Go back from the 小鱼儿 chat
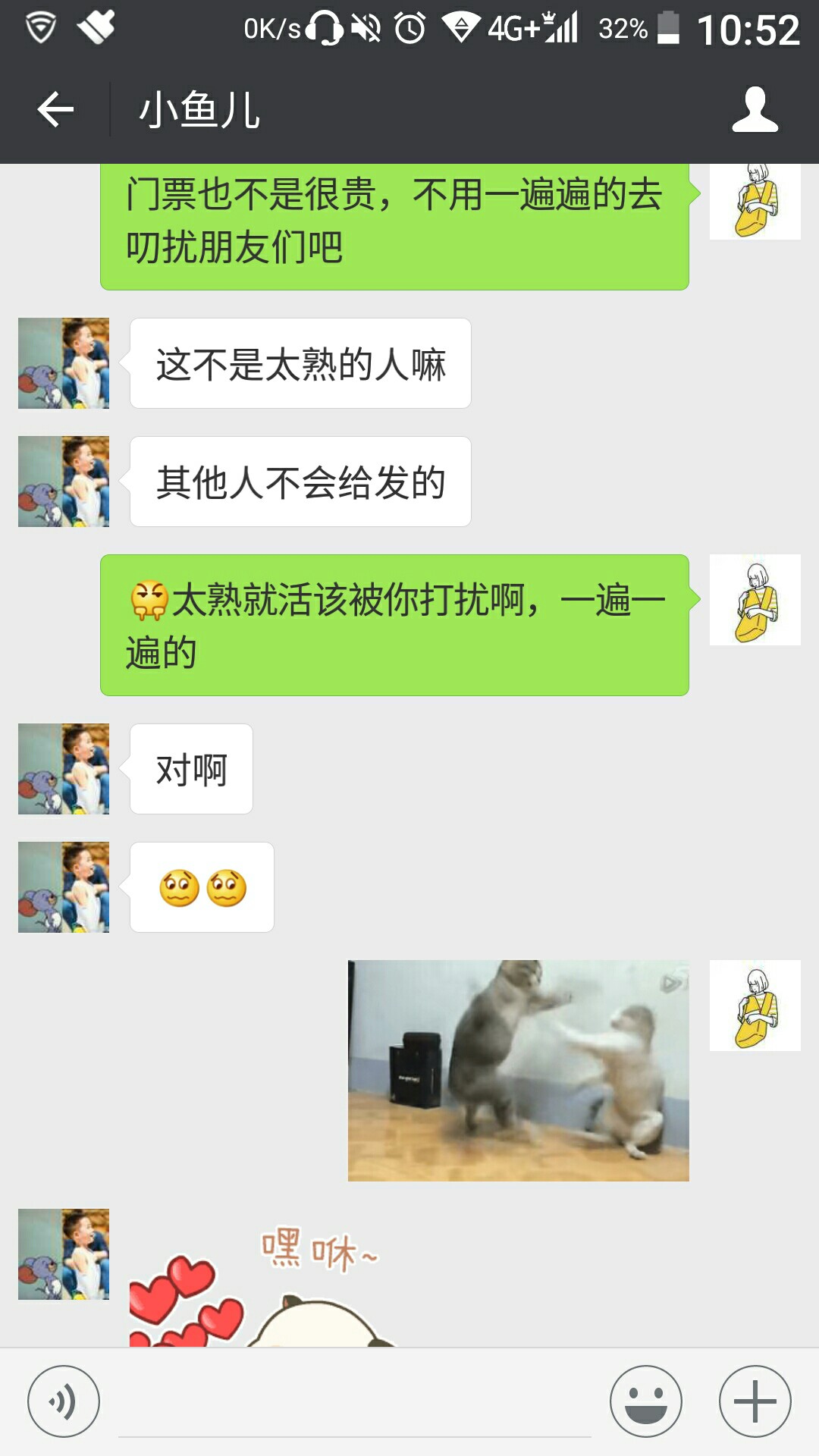 click(55, 110)
